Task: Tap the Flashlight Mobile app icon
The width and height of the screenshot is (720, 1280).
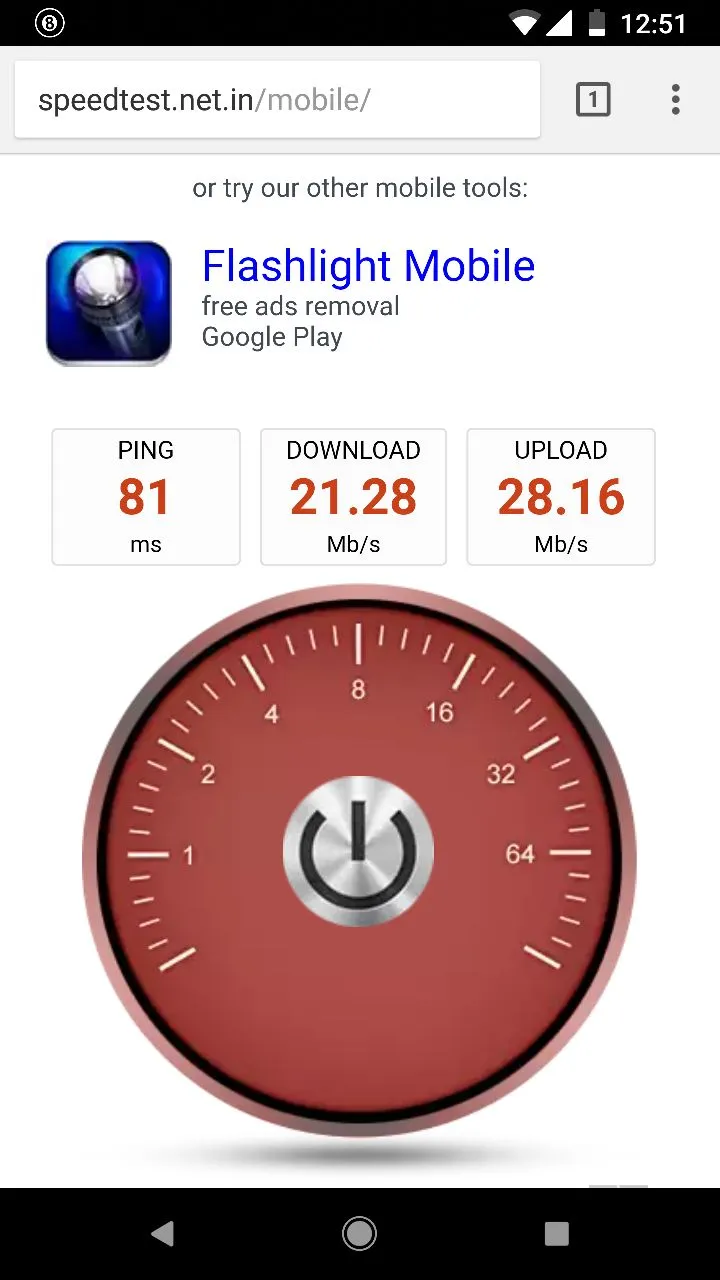Action: pos(108,302)
